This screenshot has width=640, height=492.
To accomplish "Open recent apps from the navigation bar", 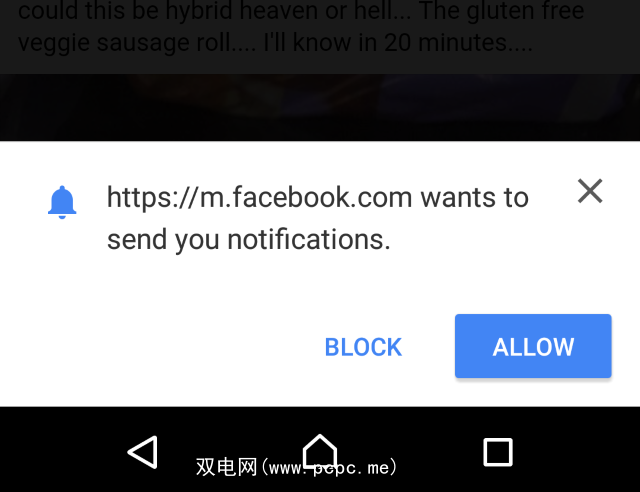I will (x=497, y=452).
